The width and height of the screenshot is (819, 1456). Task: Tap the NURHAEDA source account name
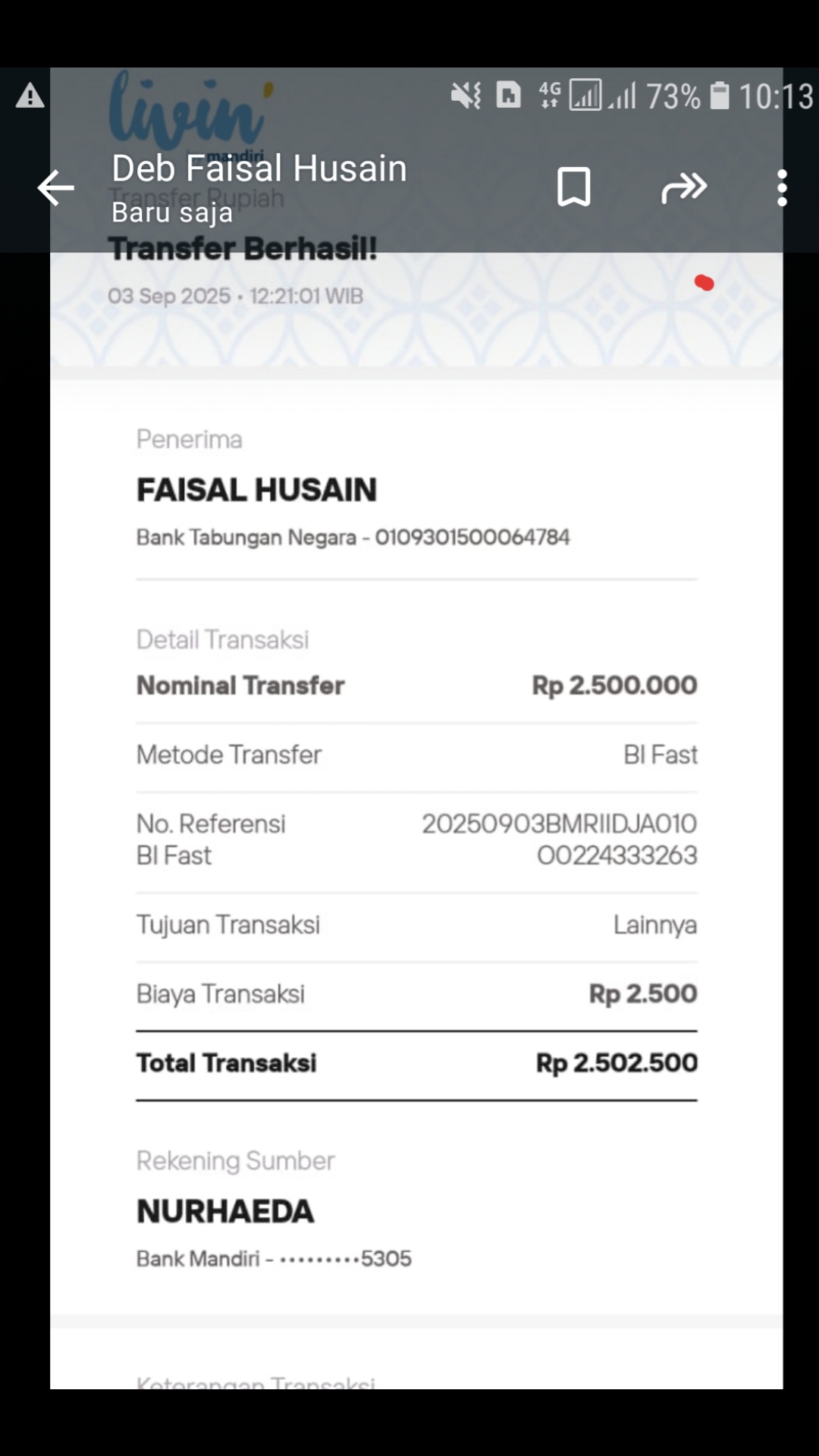225,1211
